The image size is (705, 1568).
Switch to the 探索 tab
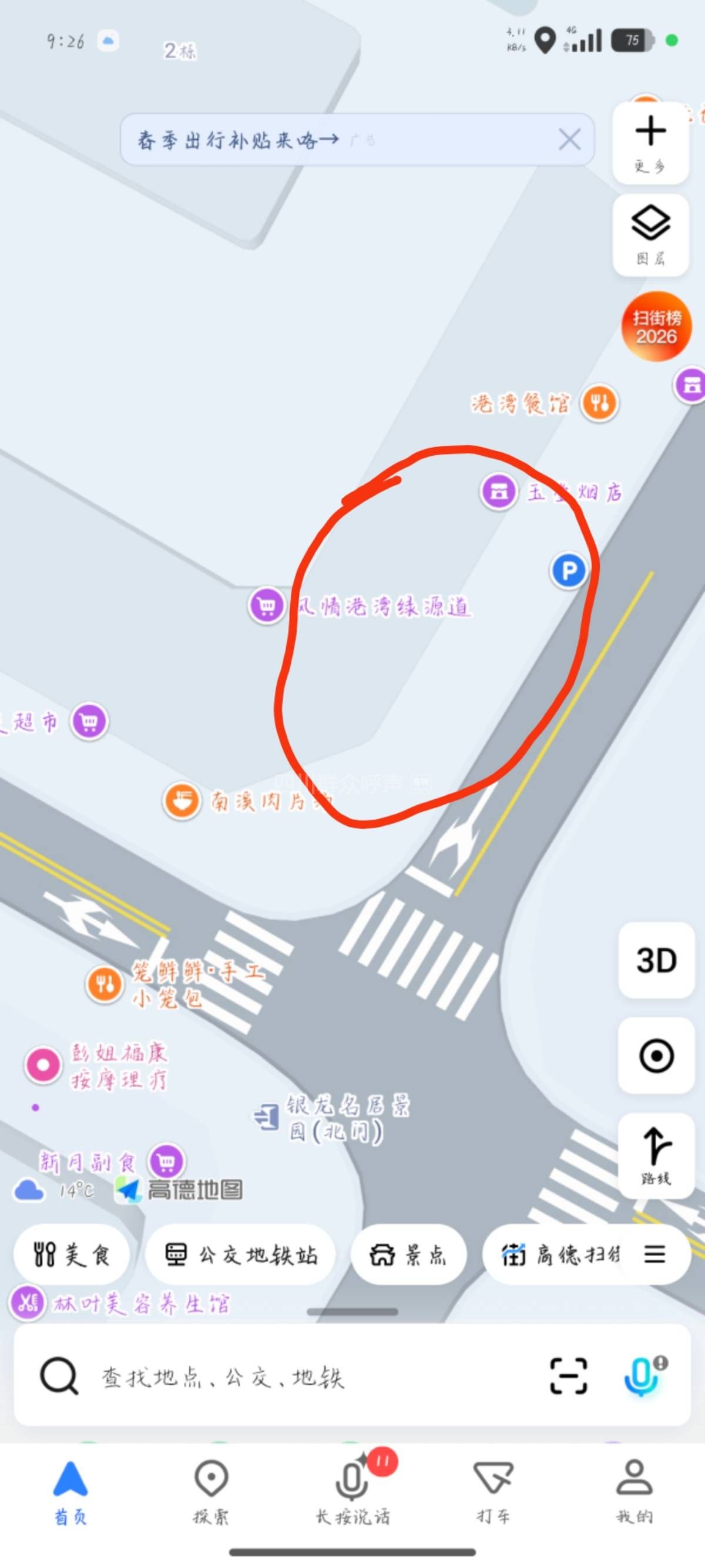[211, 1491]
